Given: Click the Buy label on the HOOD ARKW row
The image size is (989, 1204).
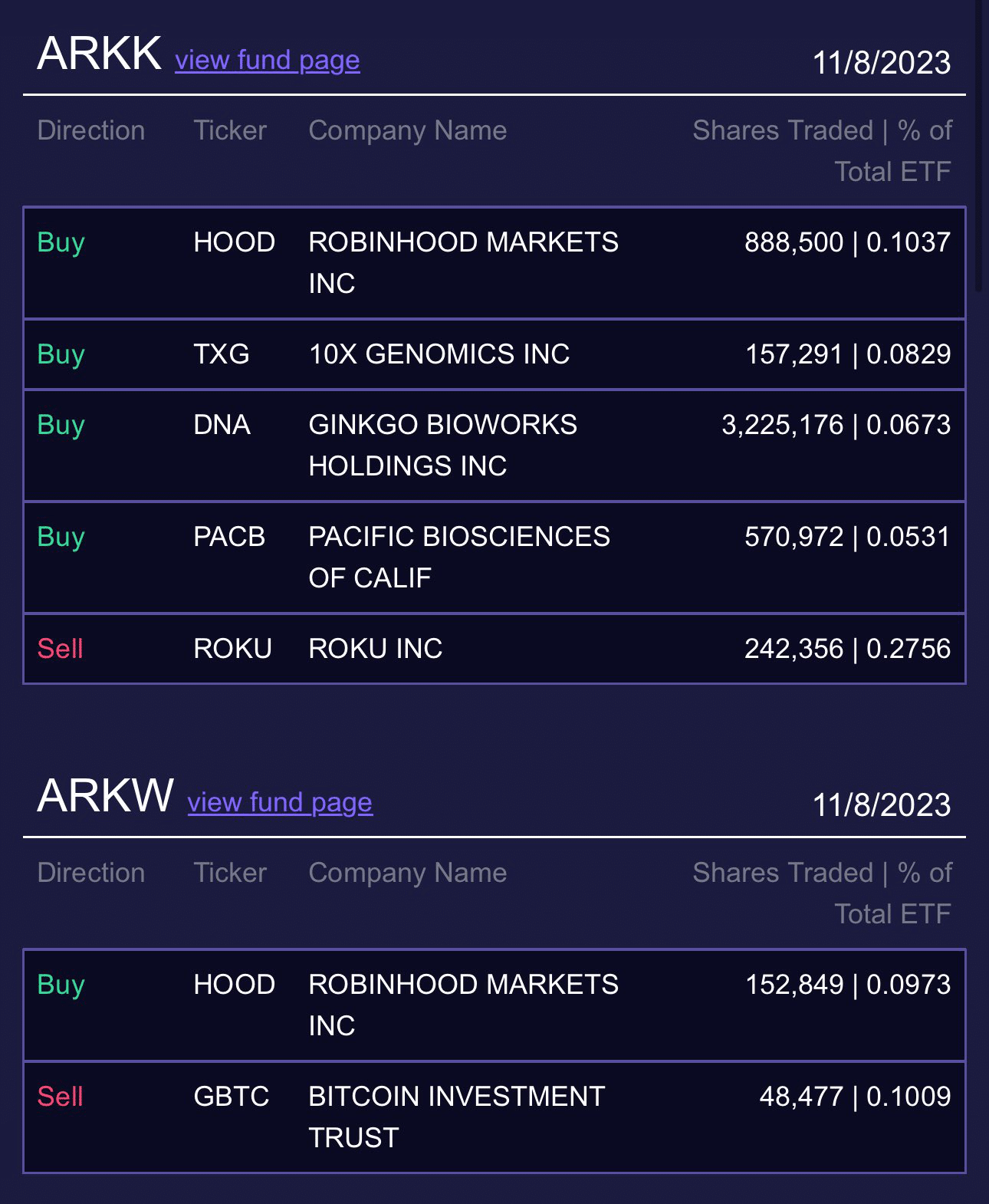Looking at the screenshot, I should click(60, 985).
